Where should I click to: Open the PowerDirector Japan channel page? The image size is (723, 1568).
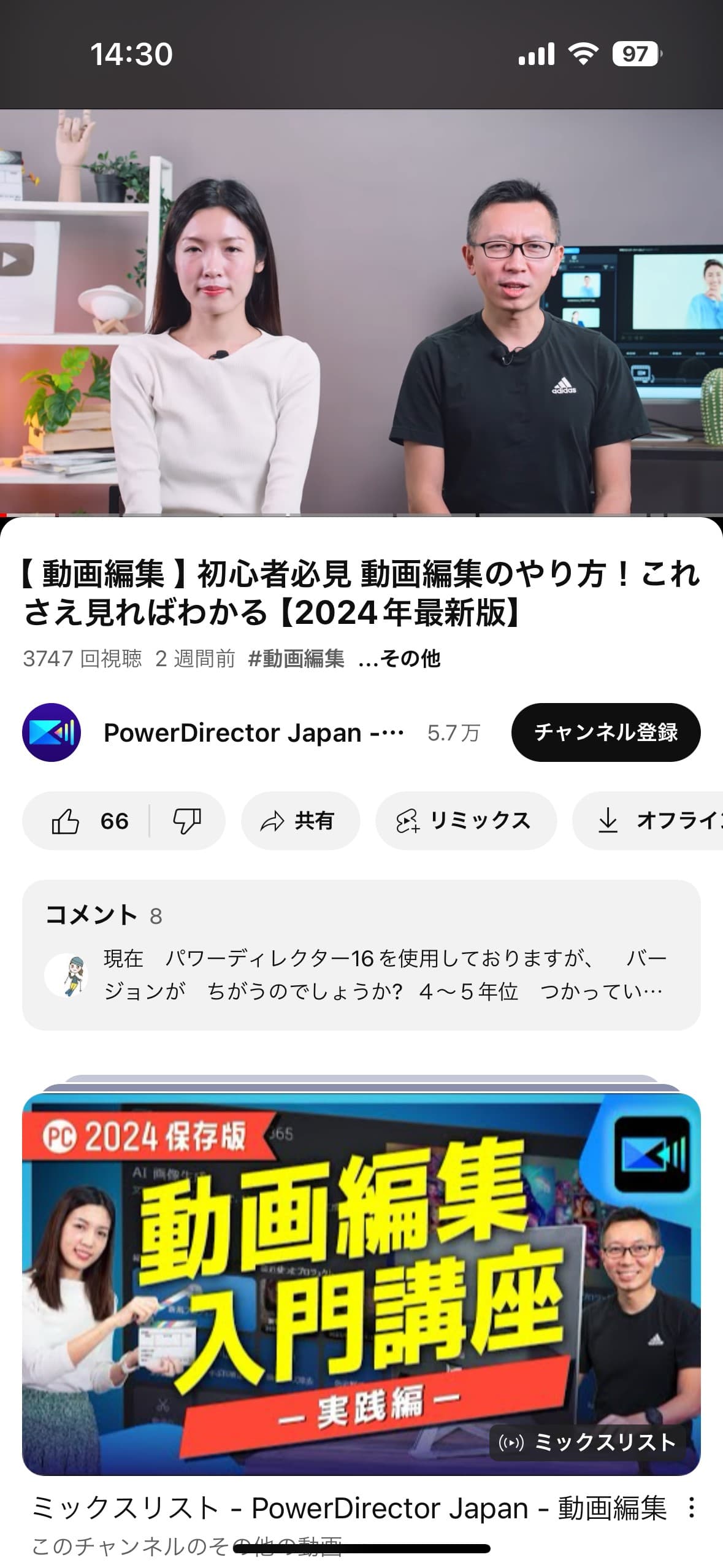(x=253, y=732)
